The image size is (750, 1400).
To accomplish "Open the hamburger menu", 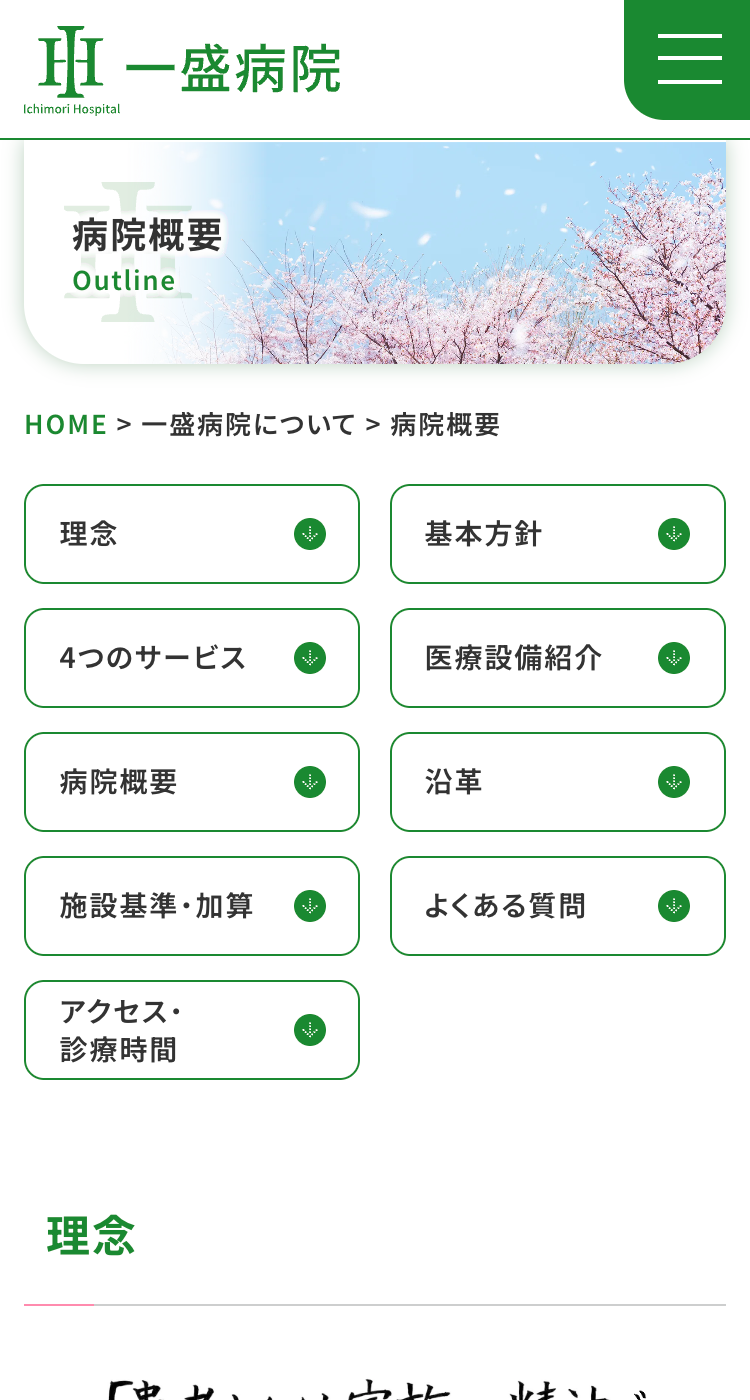I will pos(689,59).
